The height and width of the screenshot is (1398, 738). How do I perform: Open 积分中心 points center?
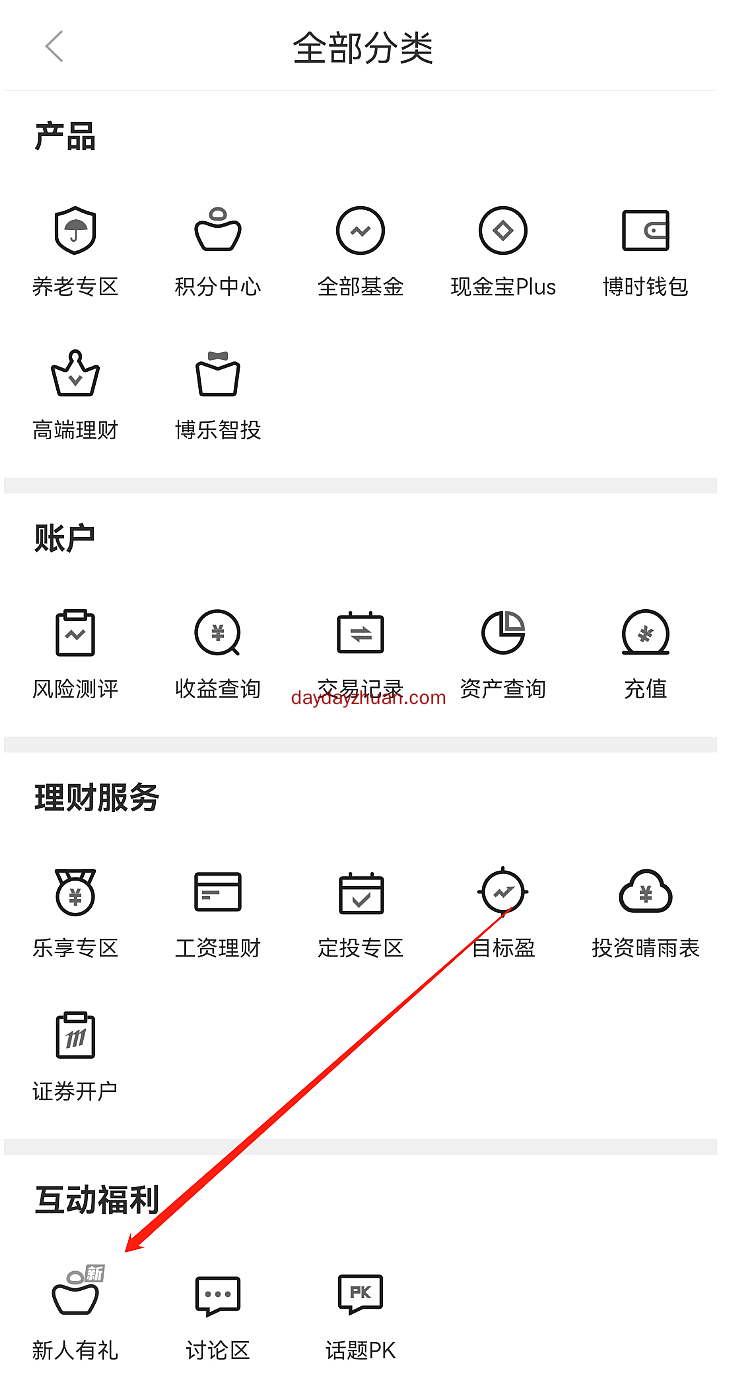point(218,250)
